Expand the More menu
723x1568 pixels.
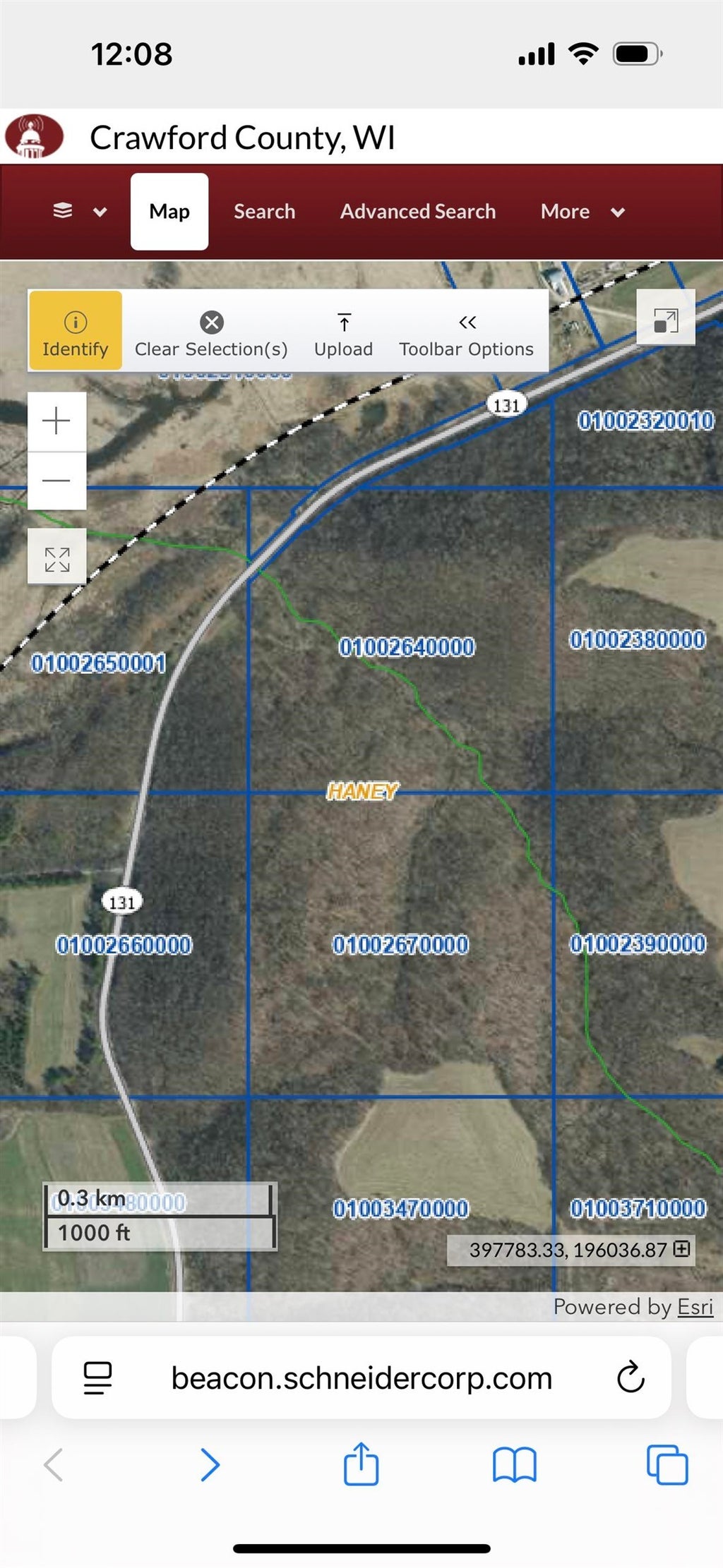pos(582,211)
